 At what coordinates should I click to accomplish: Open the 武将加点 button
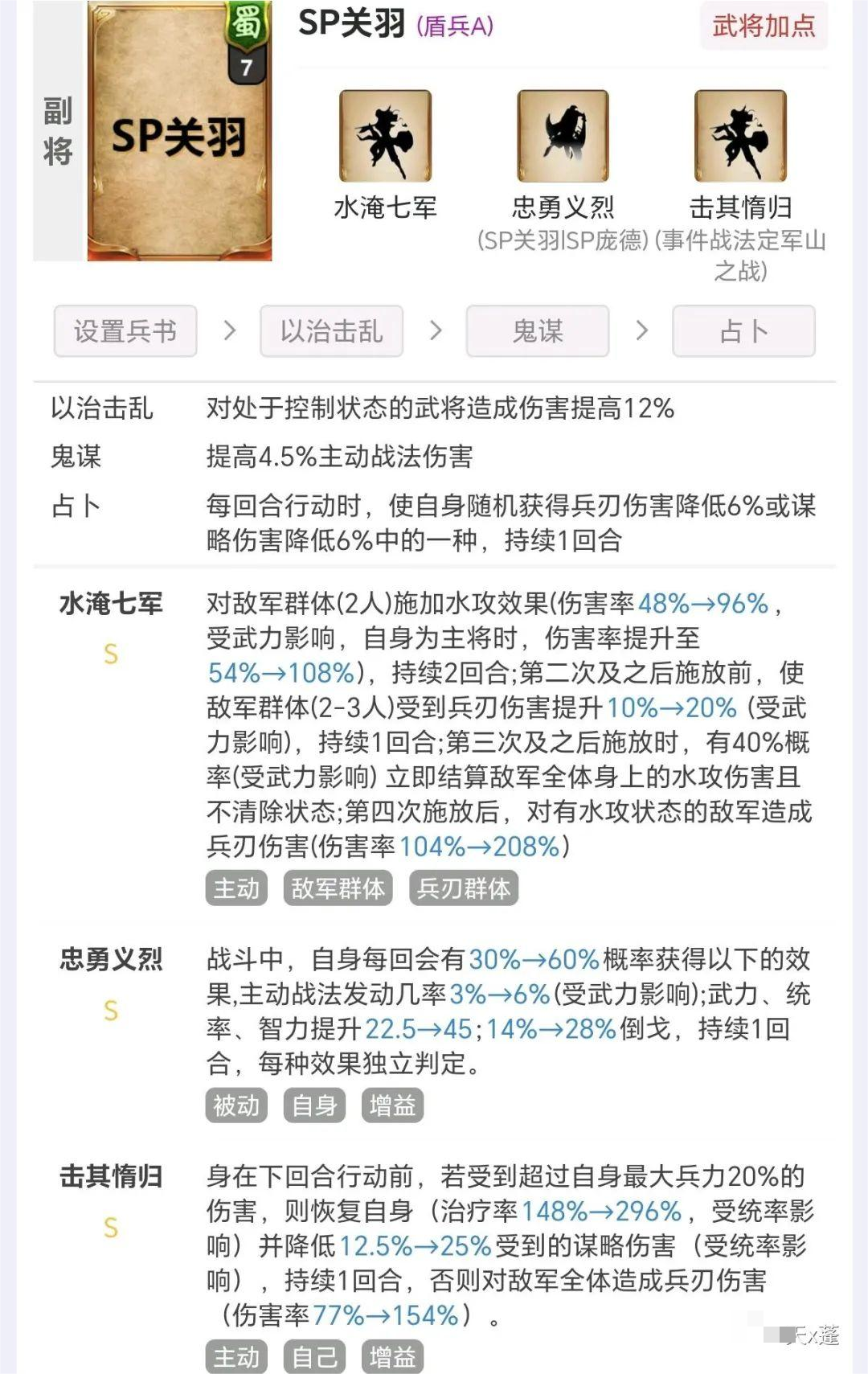tap(764, 27)
